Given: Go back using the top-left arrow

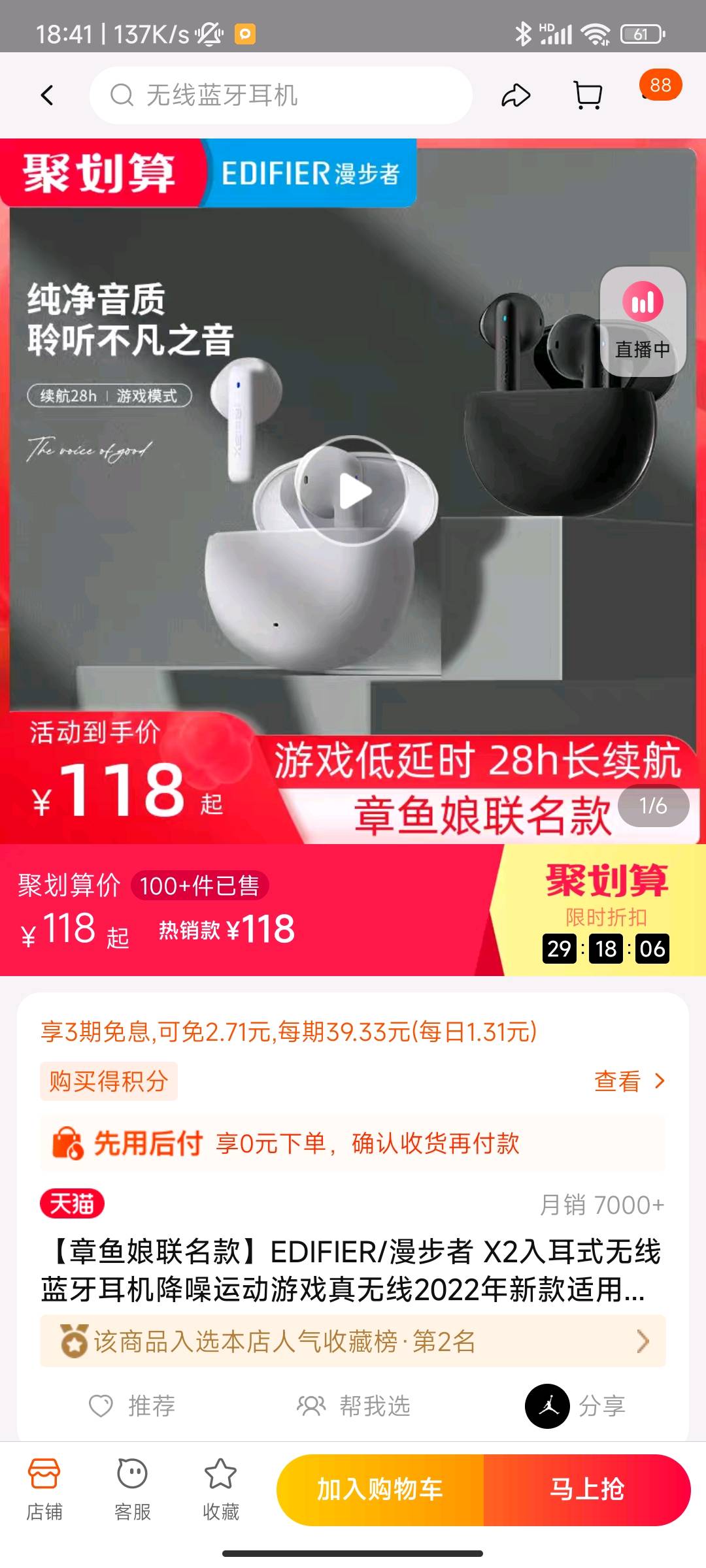Looking at the screenshot, I should (47, 95).
